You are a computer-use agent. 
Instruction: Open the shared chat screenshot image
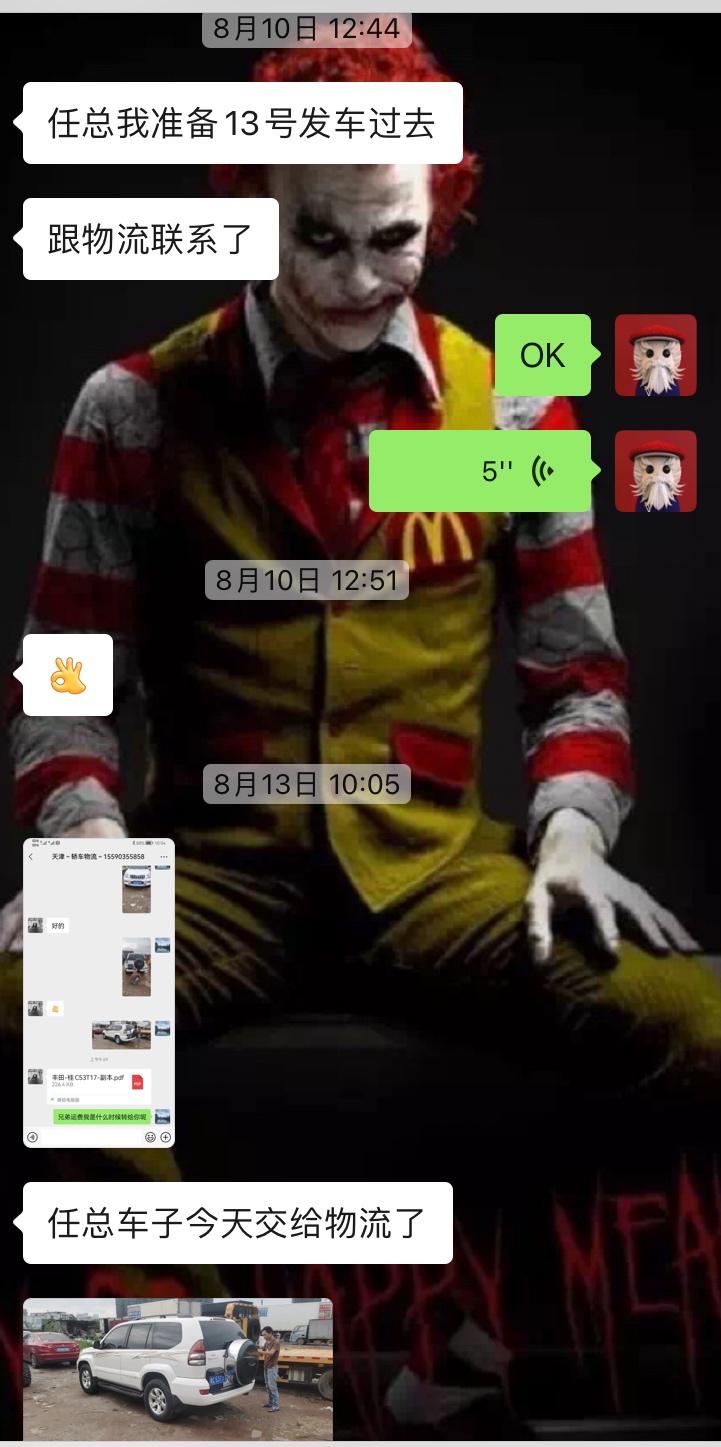tap(99, 992)
